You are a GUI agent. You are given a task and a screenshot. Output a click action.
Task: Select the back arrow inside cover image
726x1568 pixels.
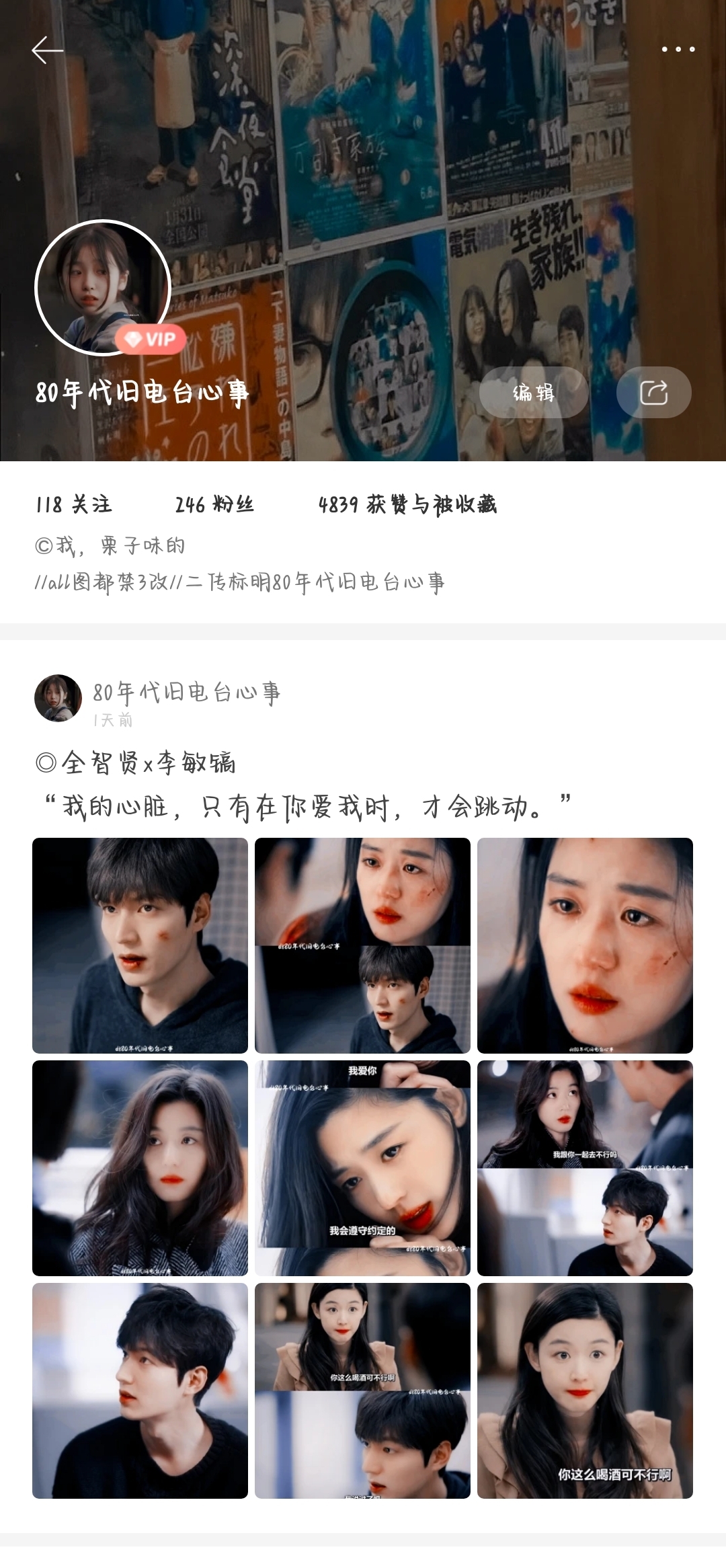point(48,49)
